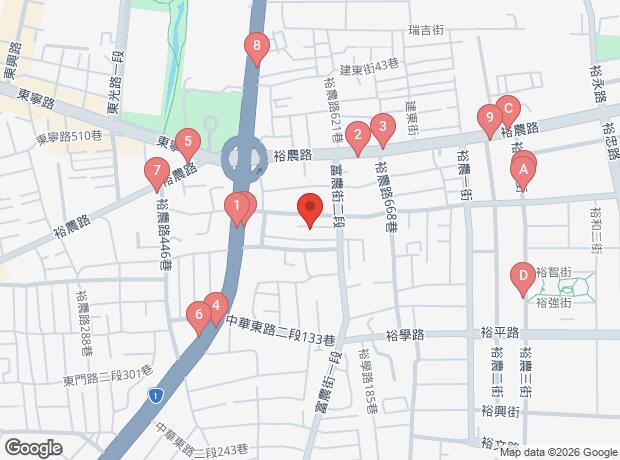Select marker number 2

point(357,130)
